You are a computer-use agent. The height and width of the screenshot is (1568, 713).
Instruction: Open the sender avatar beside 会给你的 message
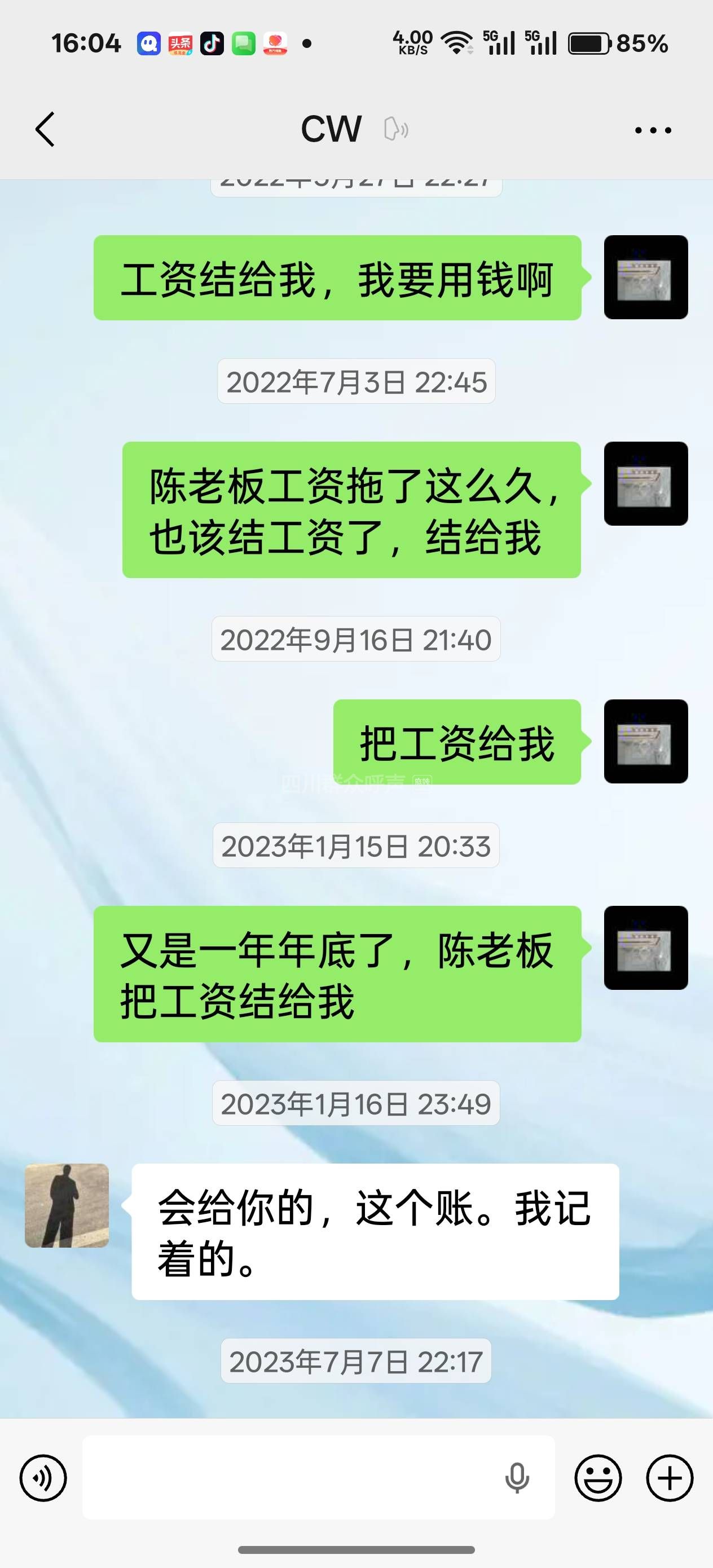tap(67, 1205)
